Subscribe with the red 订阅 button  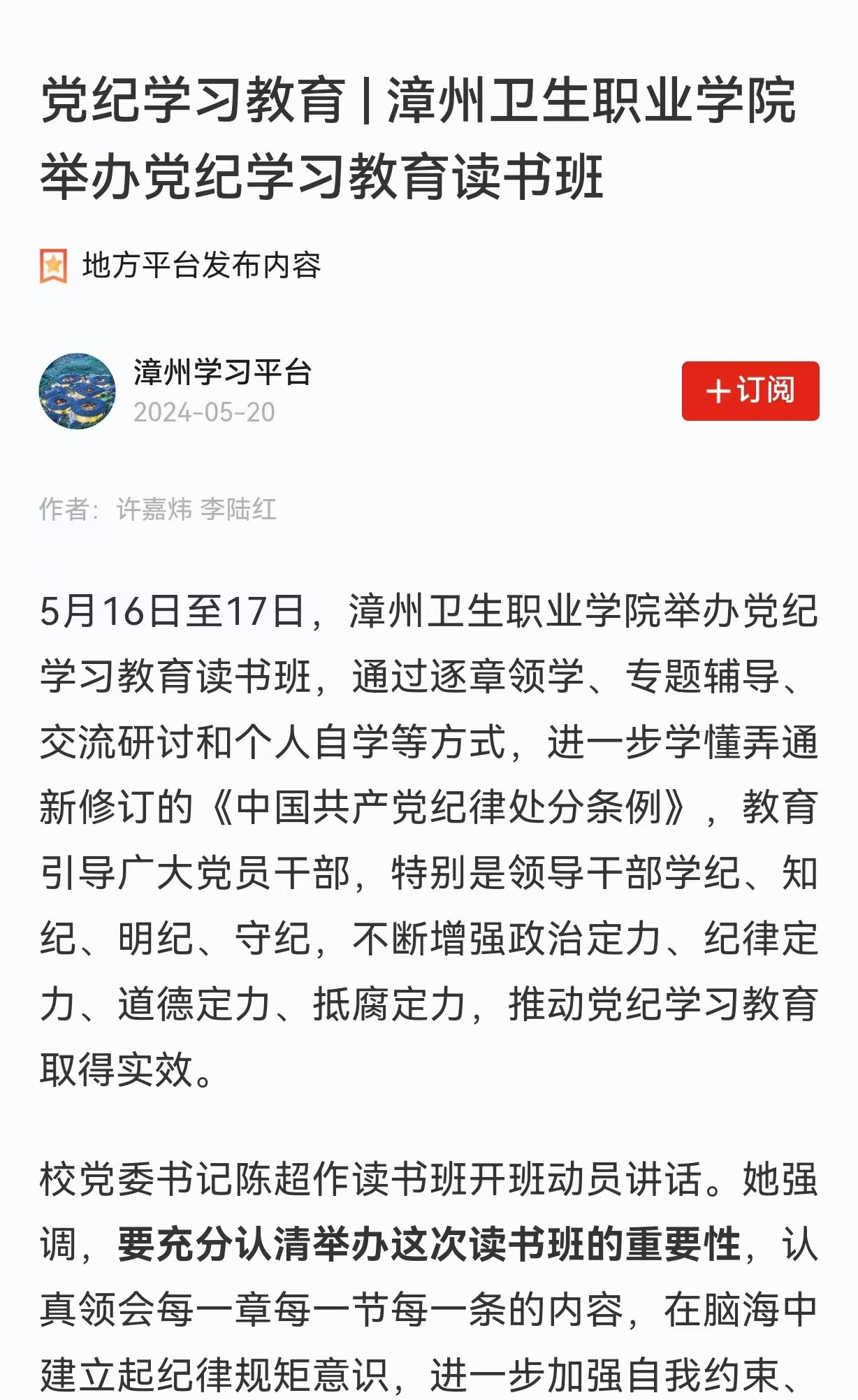[x=750, y=391]
